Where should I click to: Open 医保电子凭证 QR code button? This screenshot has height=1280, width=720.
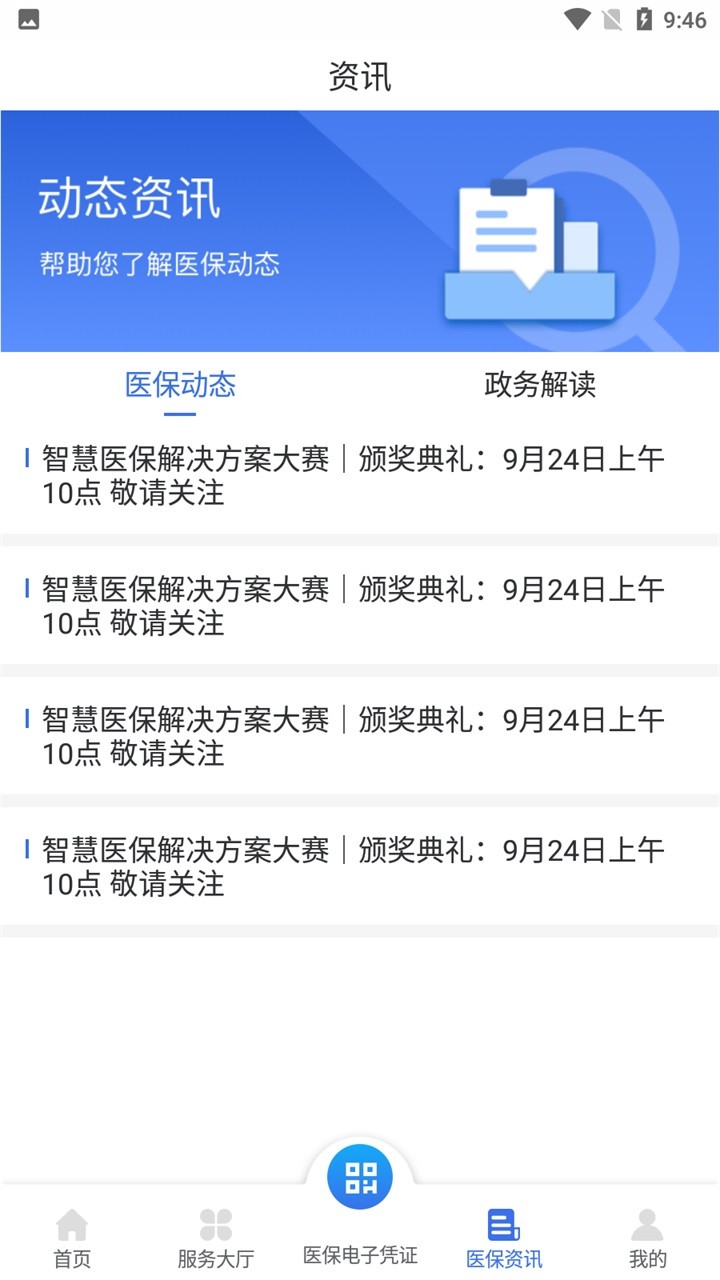(360, 1178)
